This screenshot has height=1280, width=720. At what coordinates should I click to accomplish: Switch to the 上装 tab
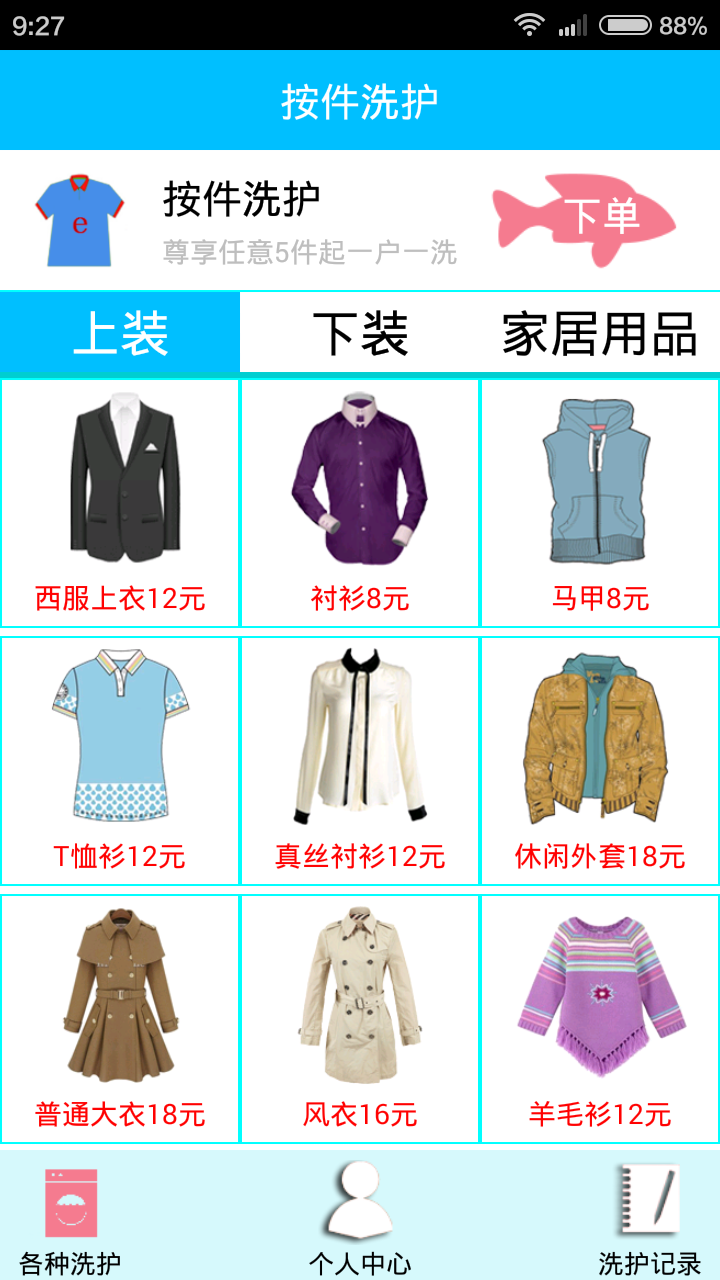[120, 333]
